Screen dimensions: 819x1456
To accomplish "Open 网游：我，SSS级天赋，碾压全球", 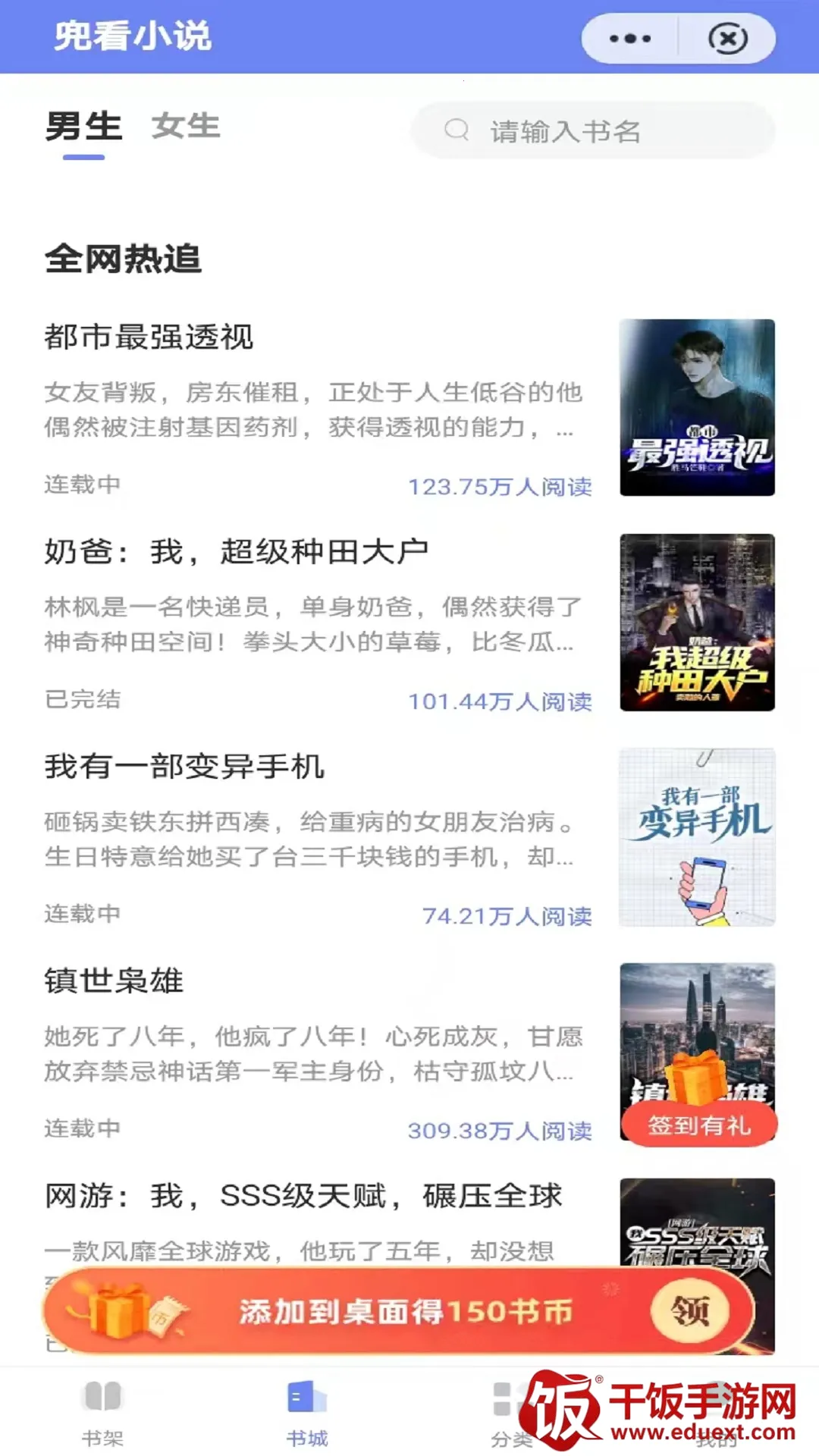I will point(303,1196).
